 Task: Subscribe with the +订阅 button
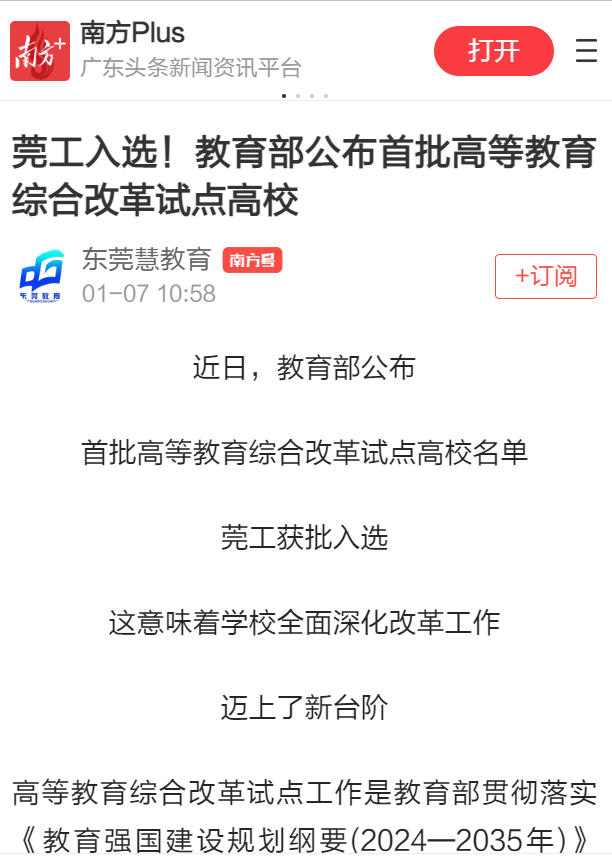pyautogui.click(x=546, y=276)
